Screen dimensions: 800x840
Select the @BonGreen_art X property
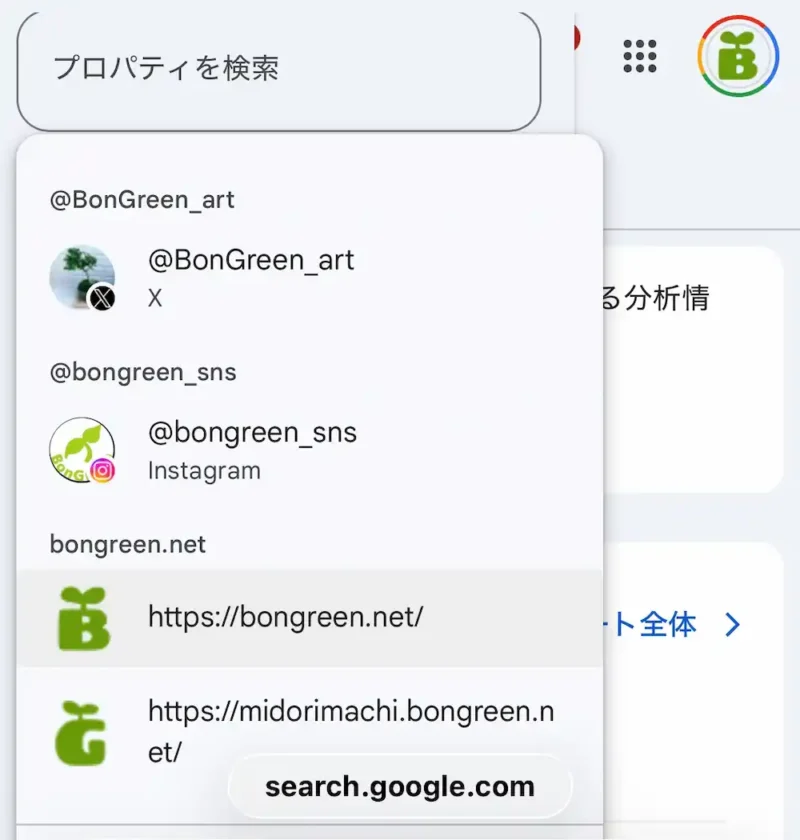[310, 278]
